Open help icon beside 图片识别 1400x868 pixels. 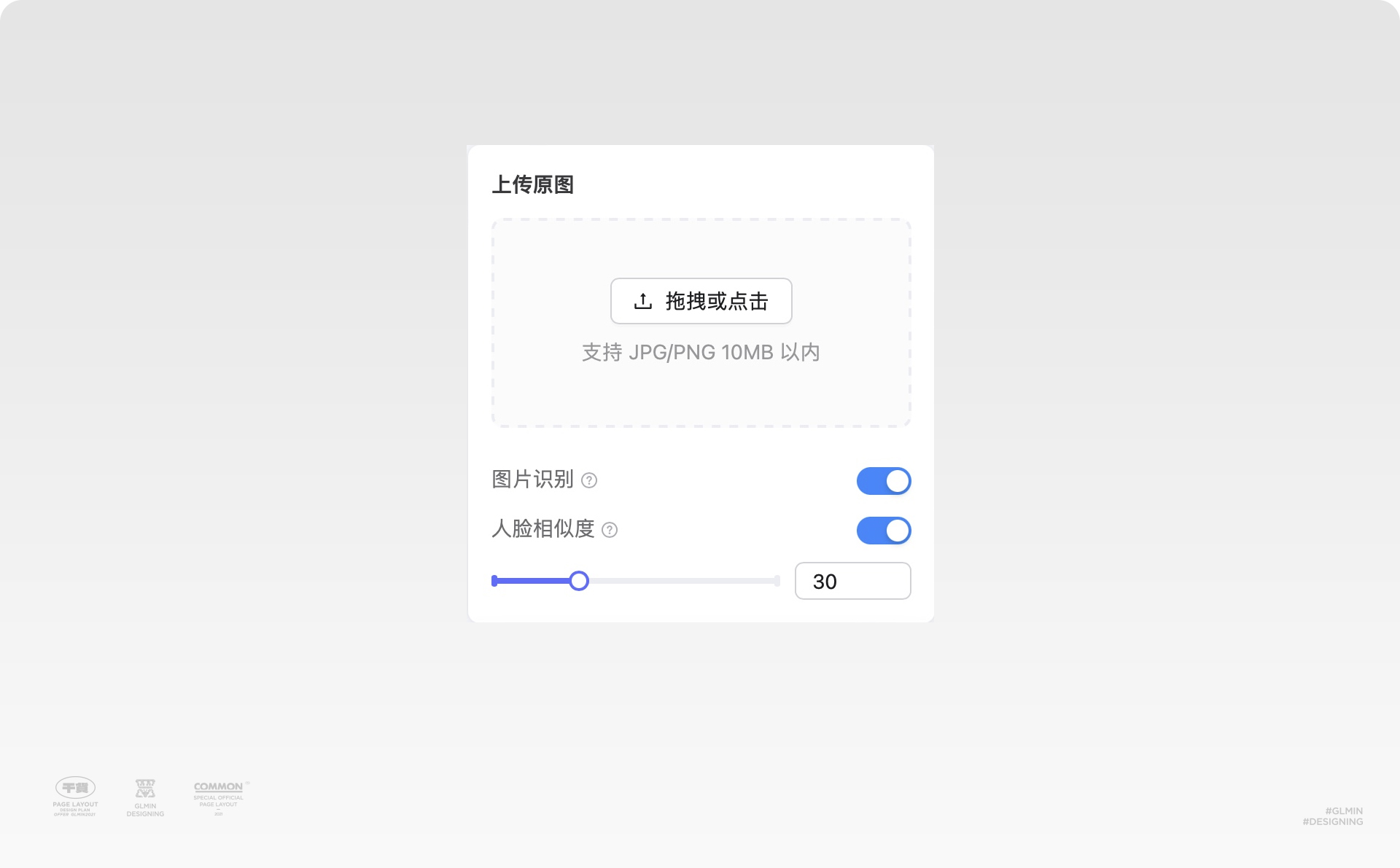(x=589, y=480)
